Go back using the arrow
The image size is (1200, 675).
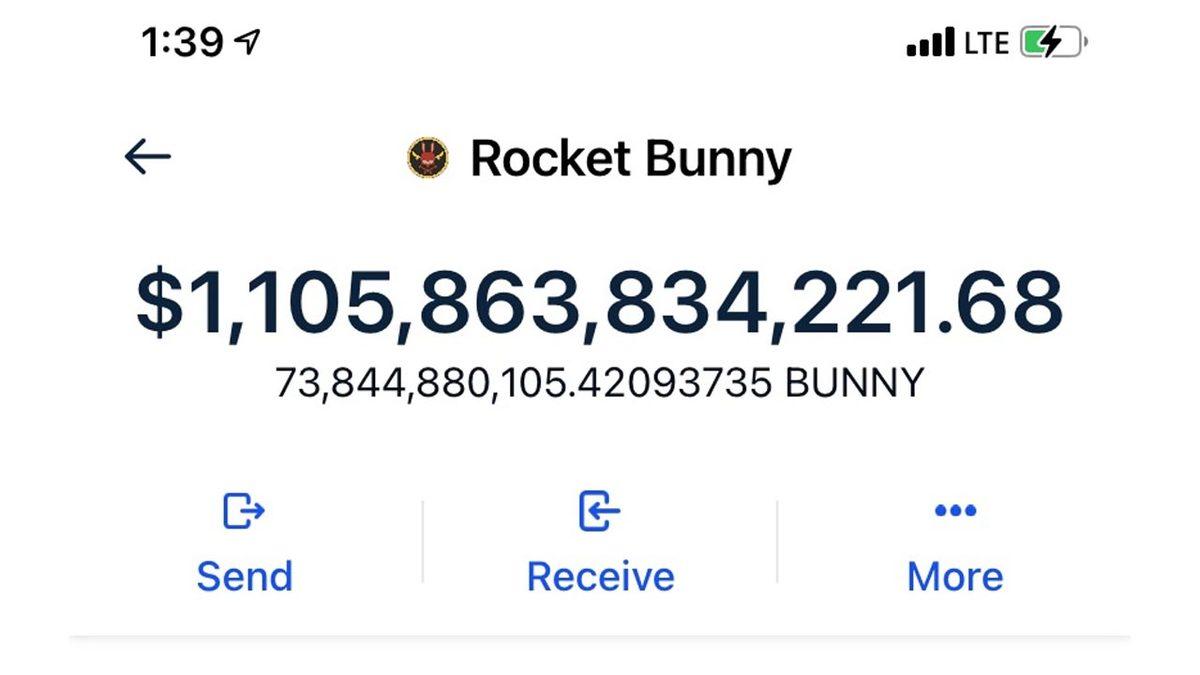coord(148,157)
